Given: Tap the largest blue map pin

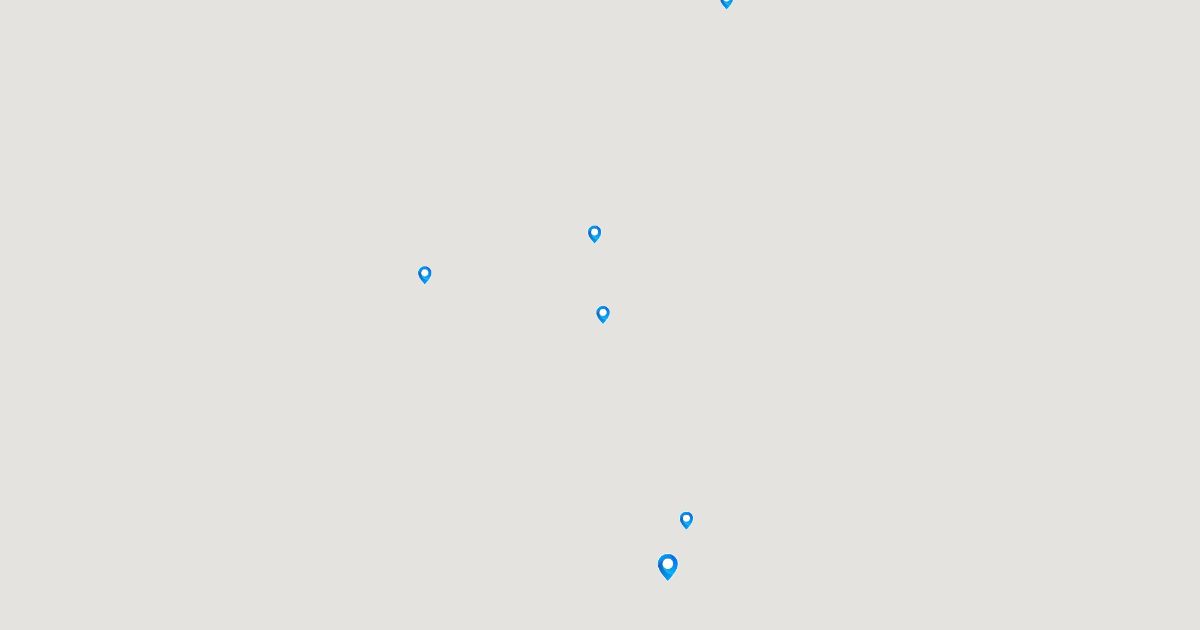Looking at the screenshot, I should [668, 566].
